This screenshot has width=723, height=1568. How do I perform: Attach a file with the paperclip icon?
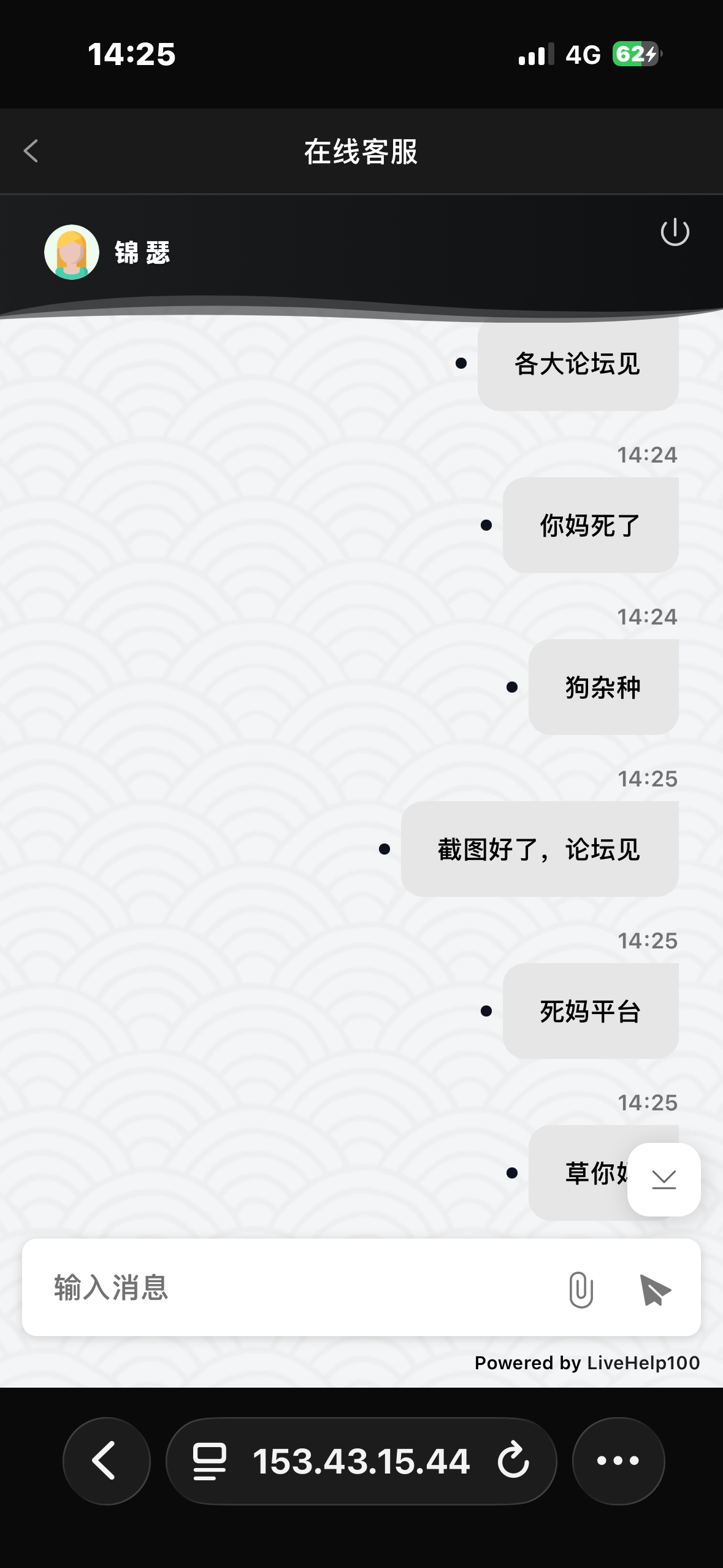(x=580, y=1289)
